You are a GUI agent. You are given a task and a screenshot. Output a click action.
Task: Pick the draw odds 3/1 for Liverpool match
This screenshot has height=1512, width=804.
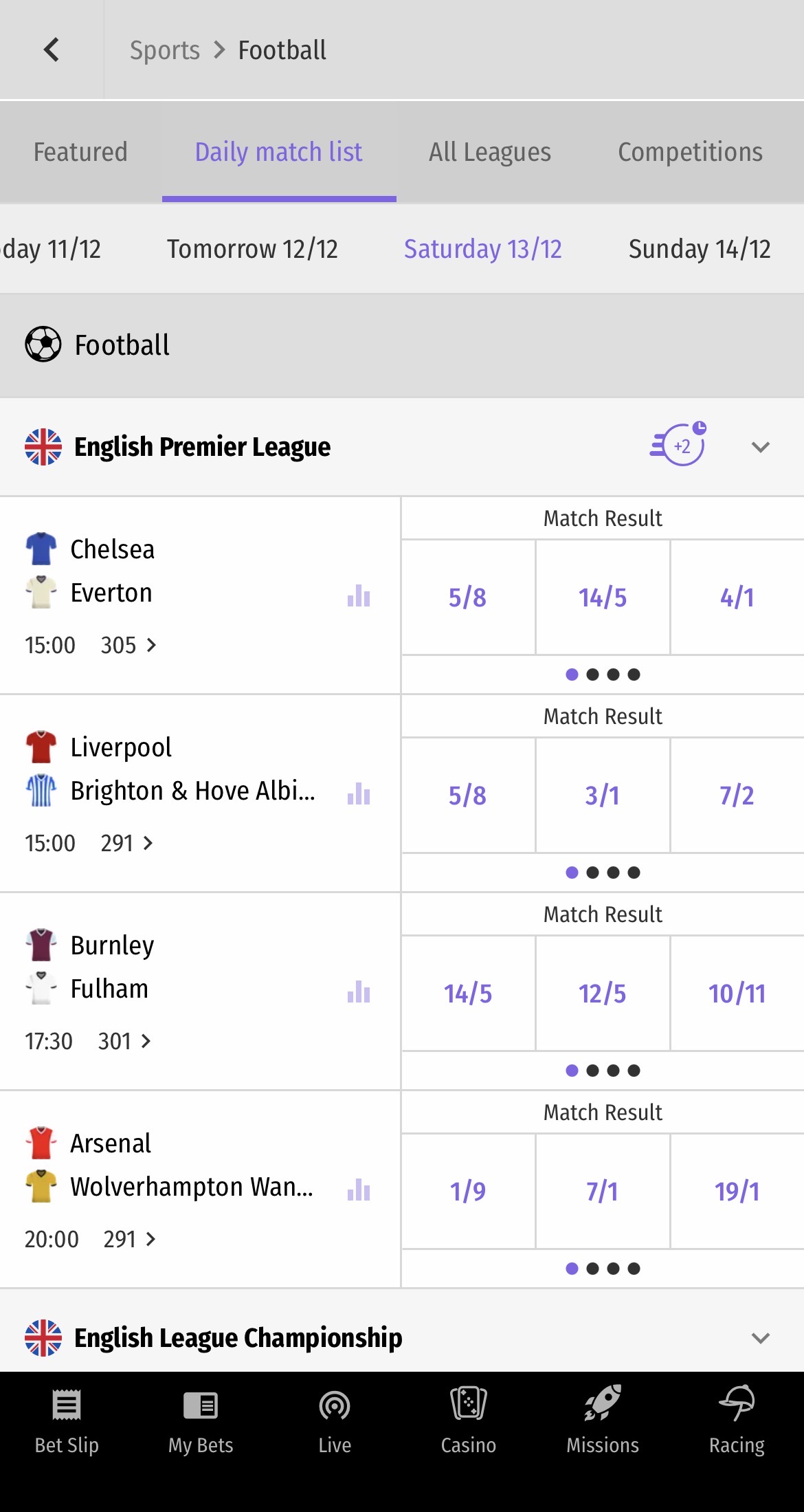point(603,796)
